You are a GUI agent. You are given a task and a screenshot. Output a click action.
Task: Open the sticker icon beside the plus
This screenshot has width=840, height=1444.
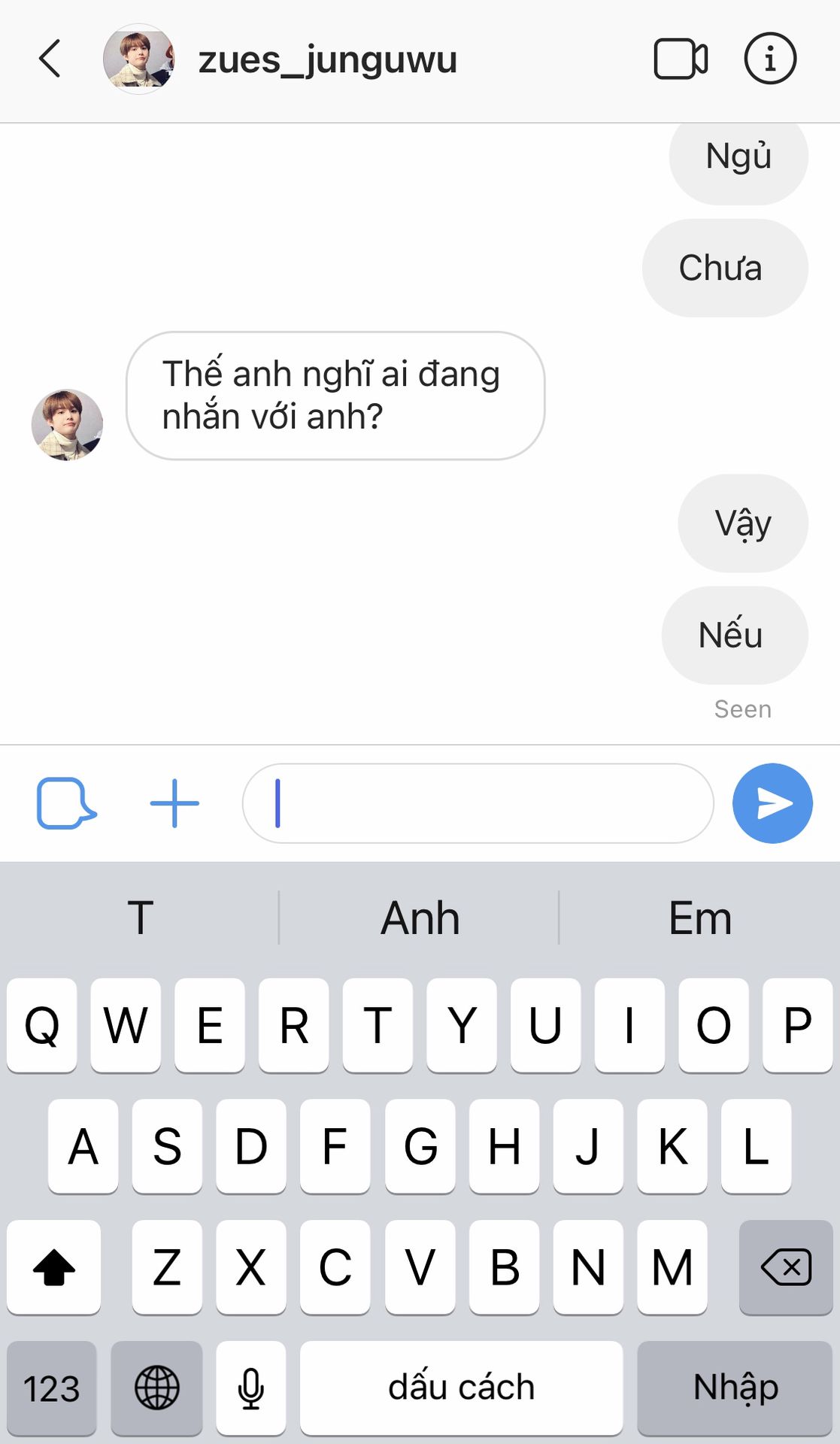[x=66, y=803]
